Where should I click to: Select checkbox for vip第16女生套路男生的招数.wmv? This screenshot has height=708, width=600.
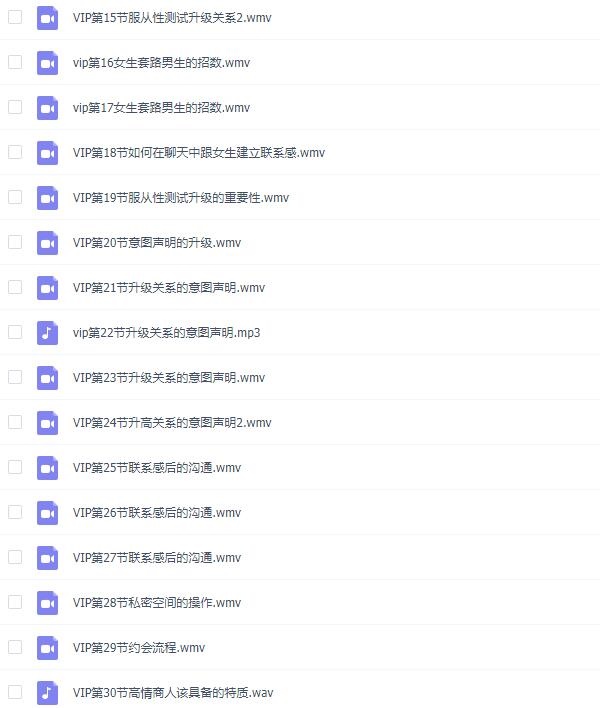point(15,62)
